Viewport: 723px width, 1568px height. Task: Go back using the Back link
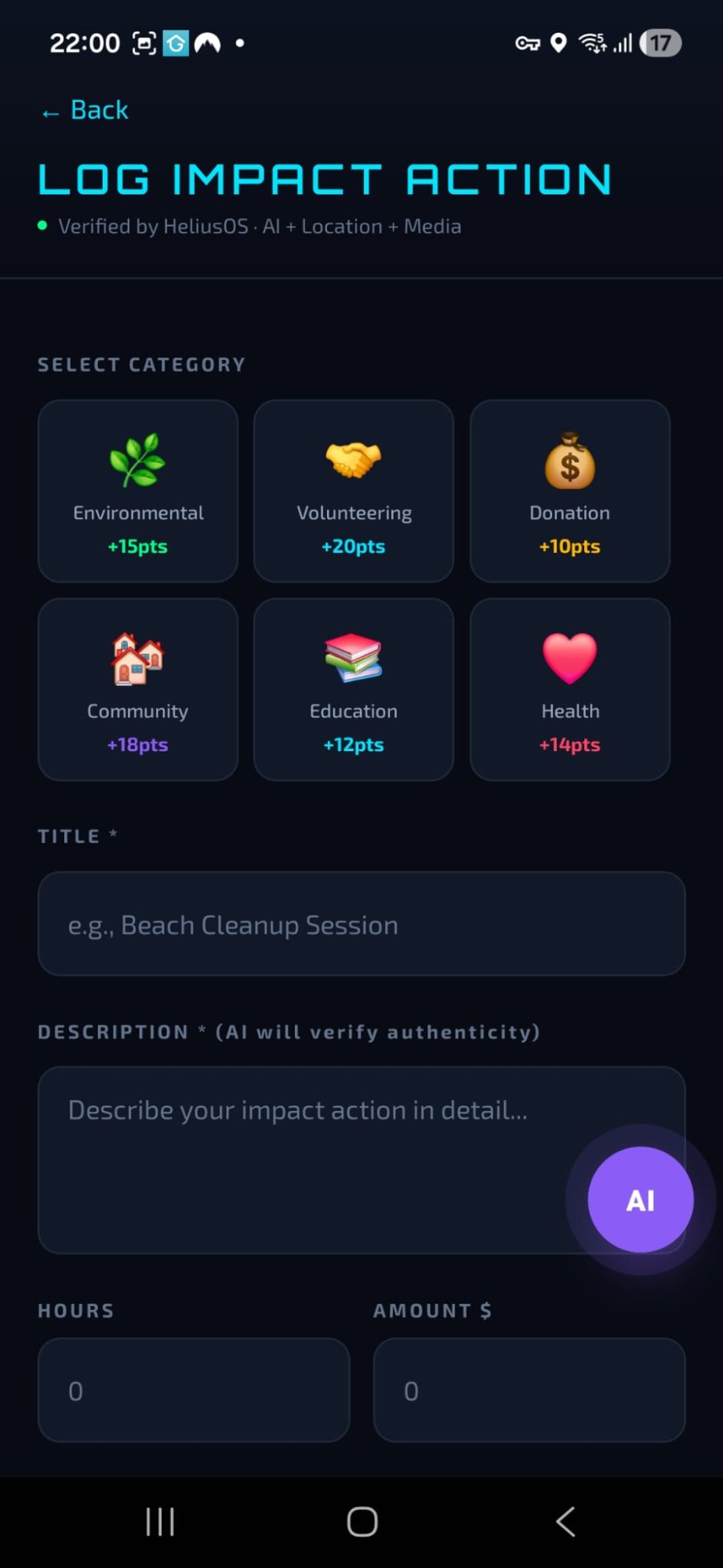(x=85, y=111)
